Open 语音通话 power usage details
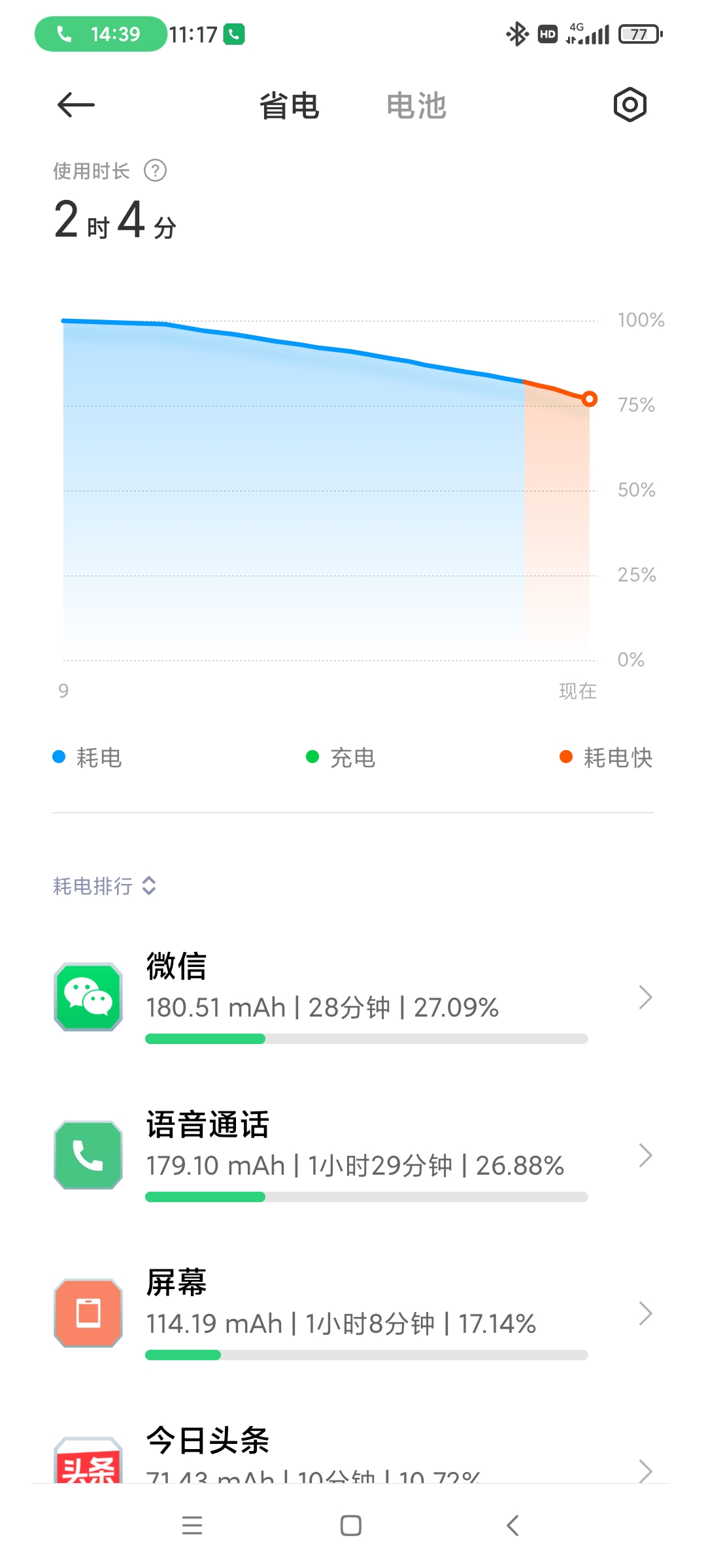706x1568 pixels. (x=353, y=1156)
